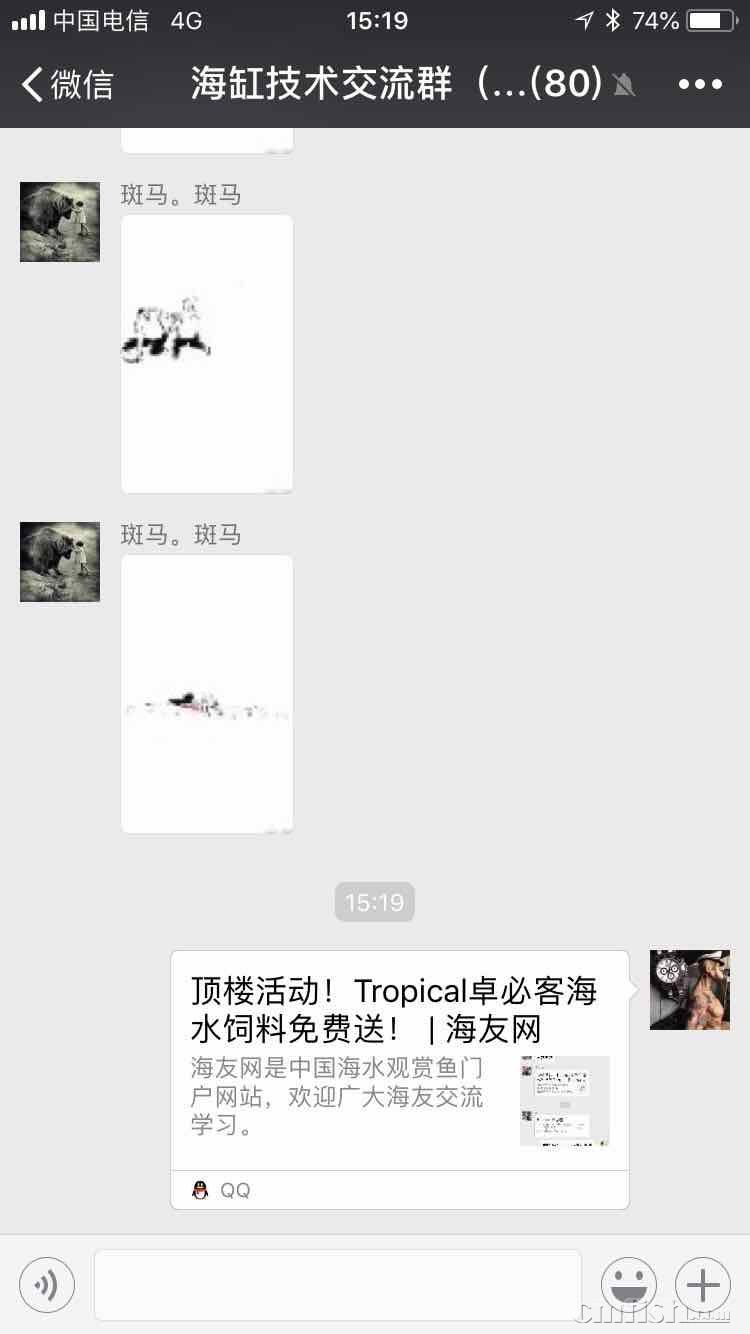
Task: Switch to voice message input
Action: point(47,1284)
